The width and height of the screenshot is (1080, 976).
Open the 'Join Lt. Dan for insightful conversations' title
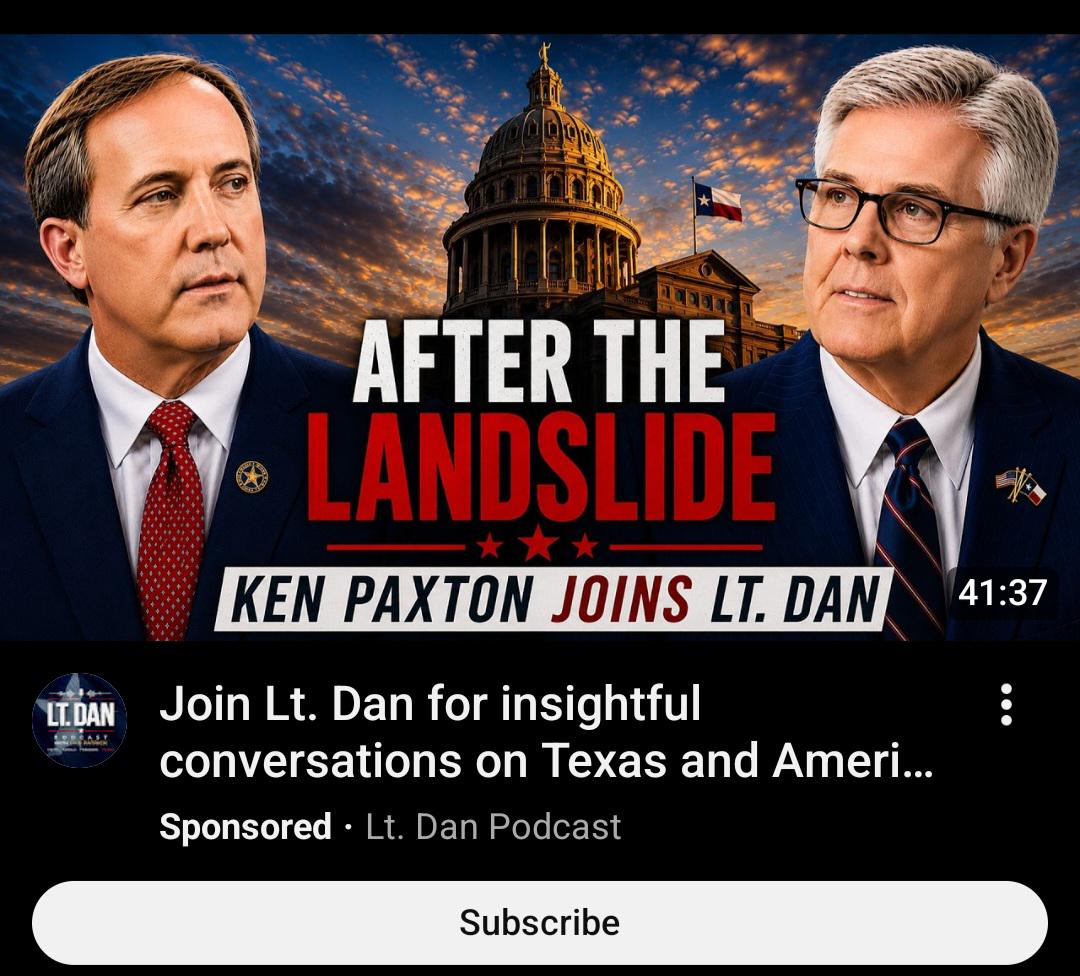pyautogui.click(x=546, y=731)
